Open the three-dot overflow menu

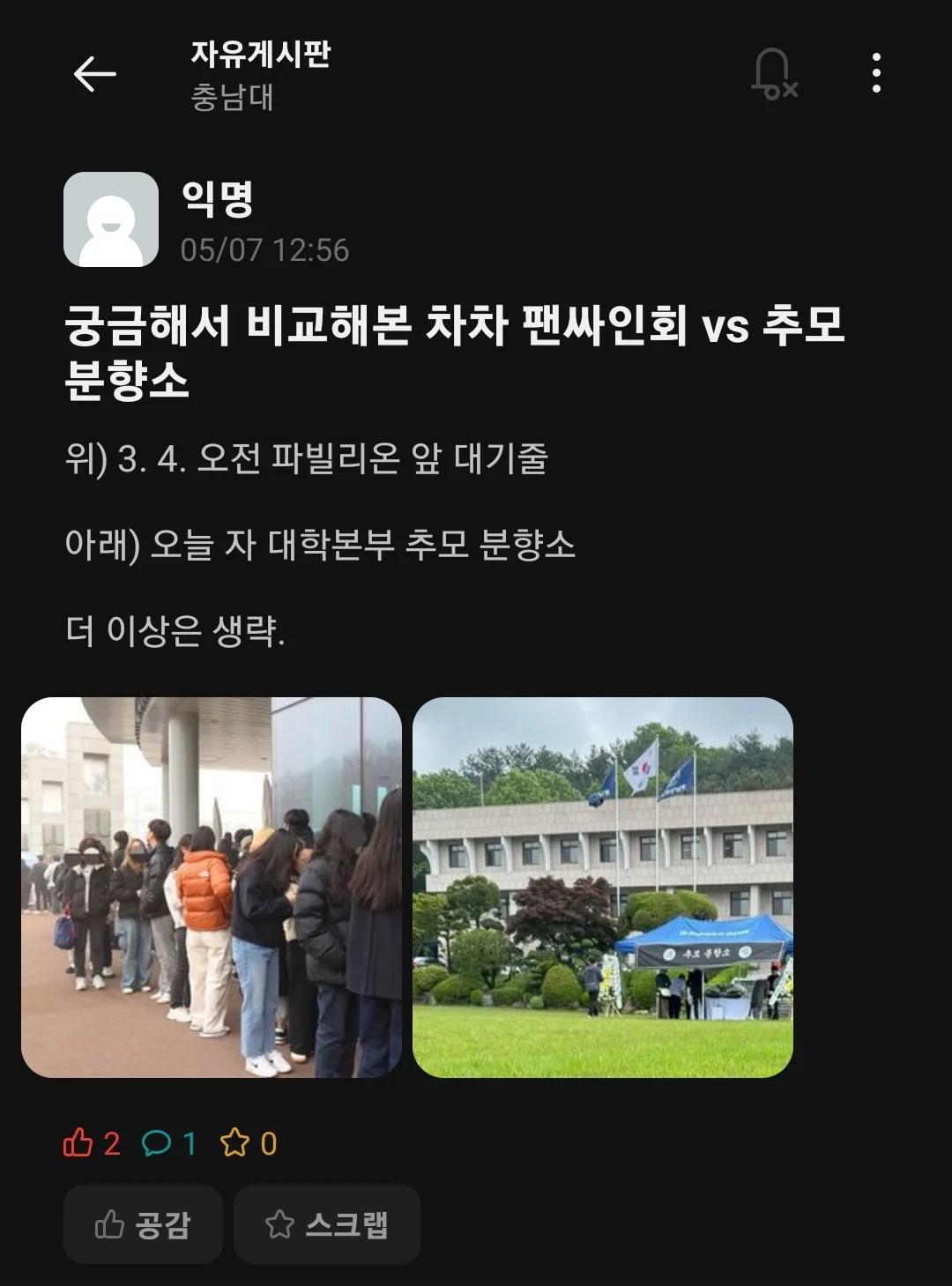pos(875,74)
